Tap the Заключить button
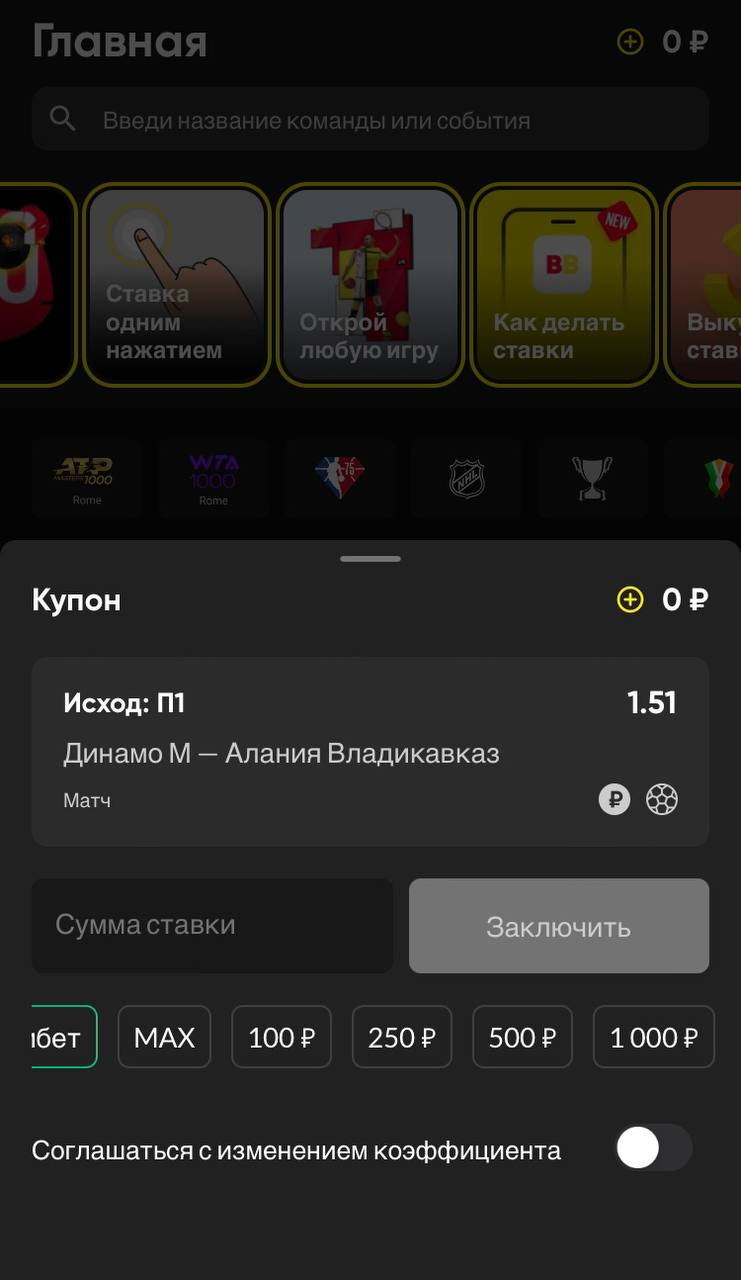The height and width of the screenshot is (1280, 741). click(558, 926)
